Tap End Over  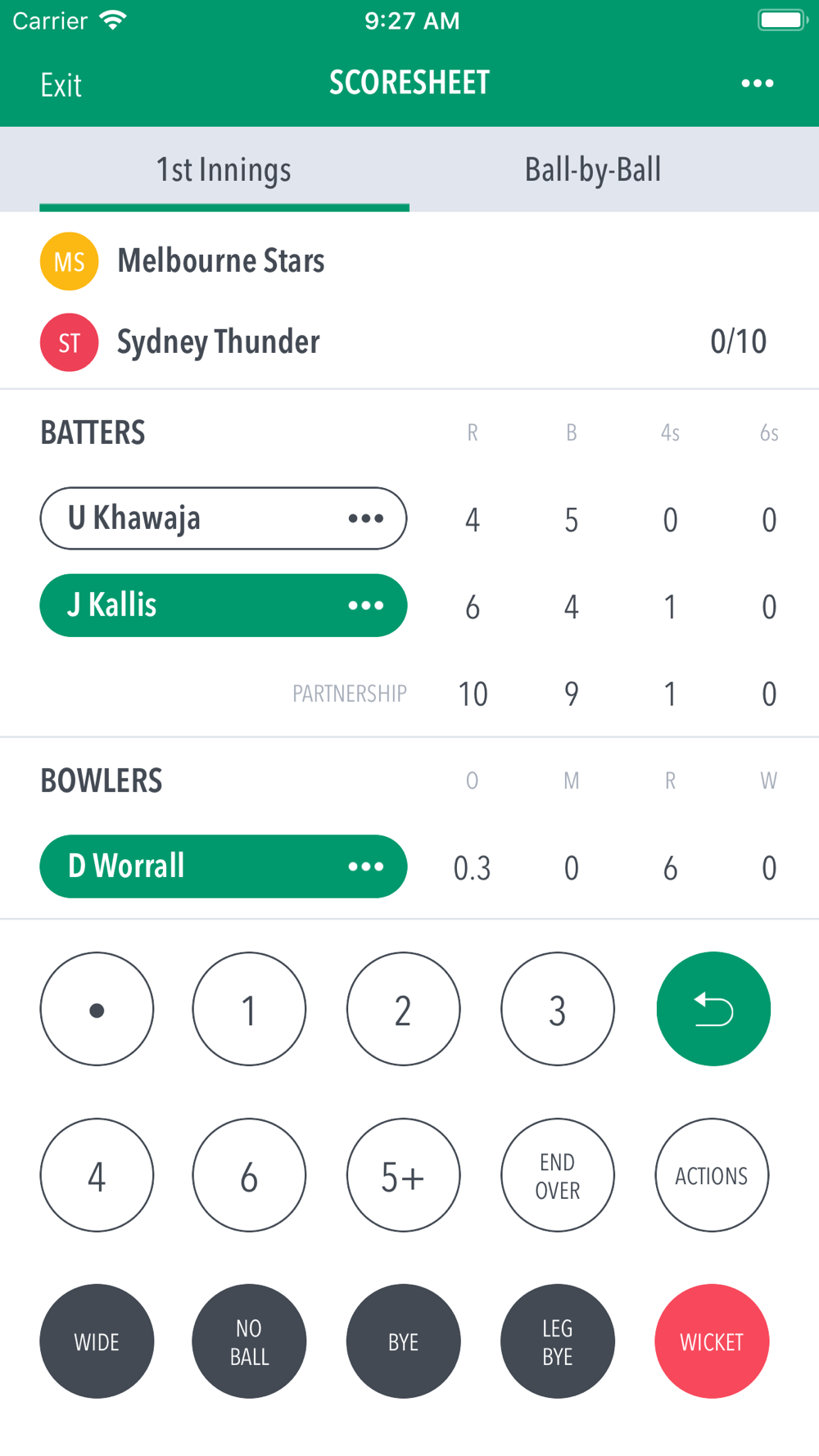[558, 1175]
